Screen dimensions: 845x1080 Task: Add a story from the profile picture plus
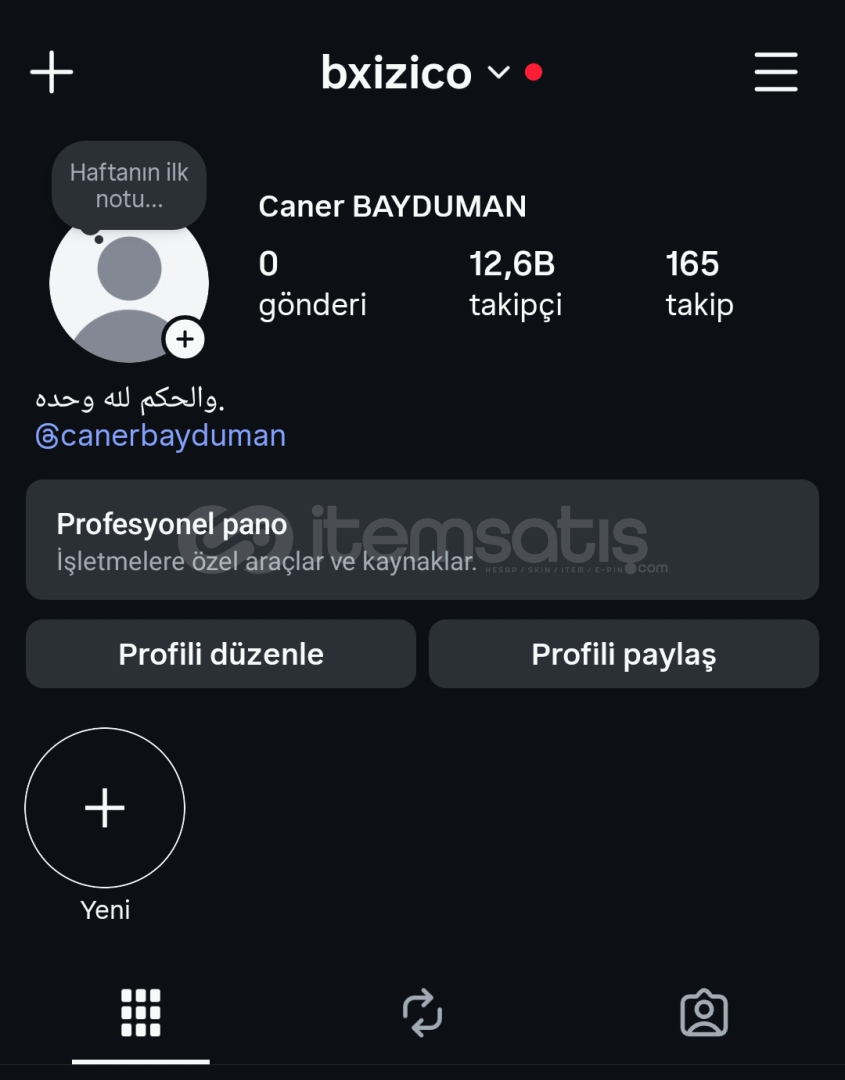tap(185, 339)
